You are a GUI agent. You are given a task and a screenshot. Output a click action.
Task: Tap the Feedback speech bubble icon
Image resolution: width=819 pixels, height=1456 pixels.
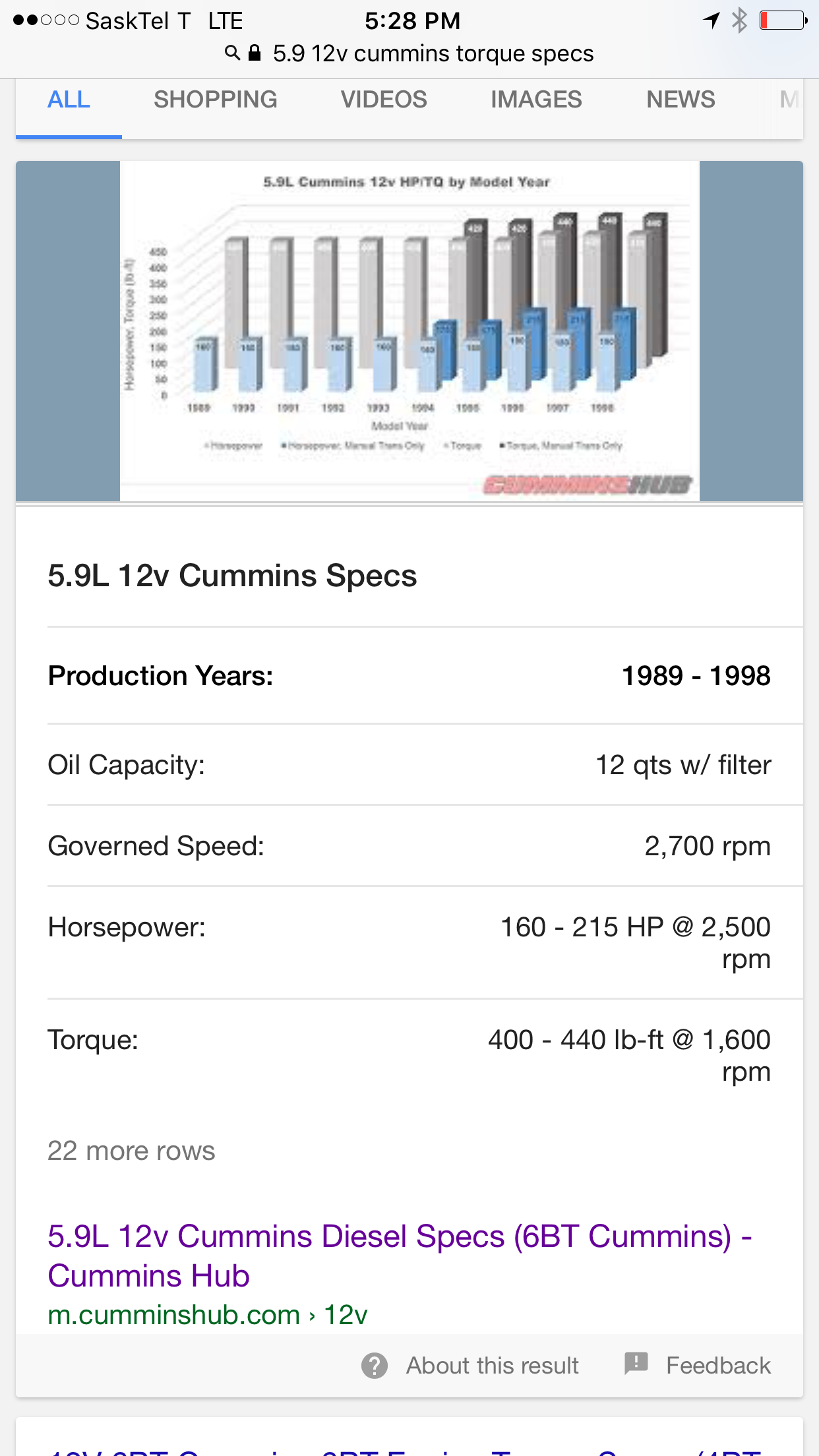point(635,1365)
